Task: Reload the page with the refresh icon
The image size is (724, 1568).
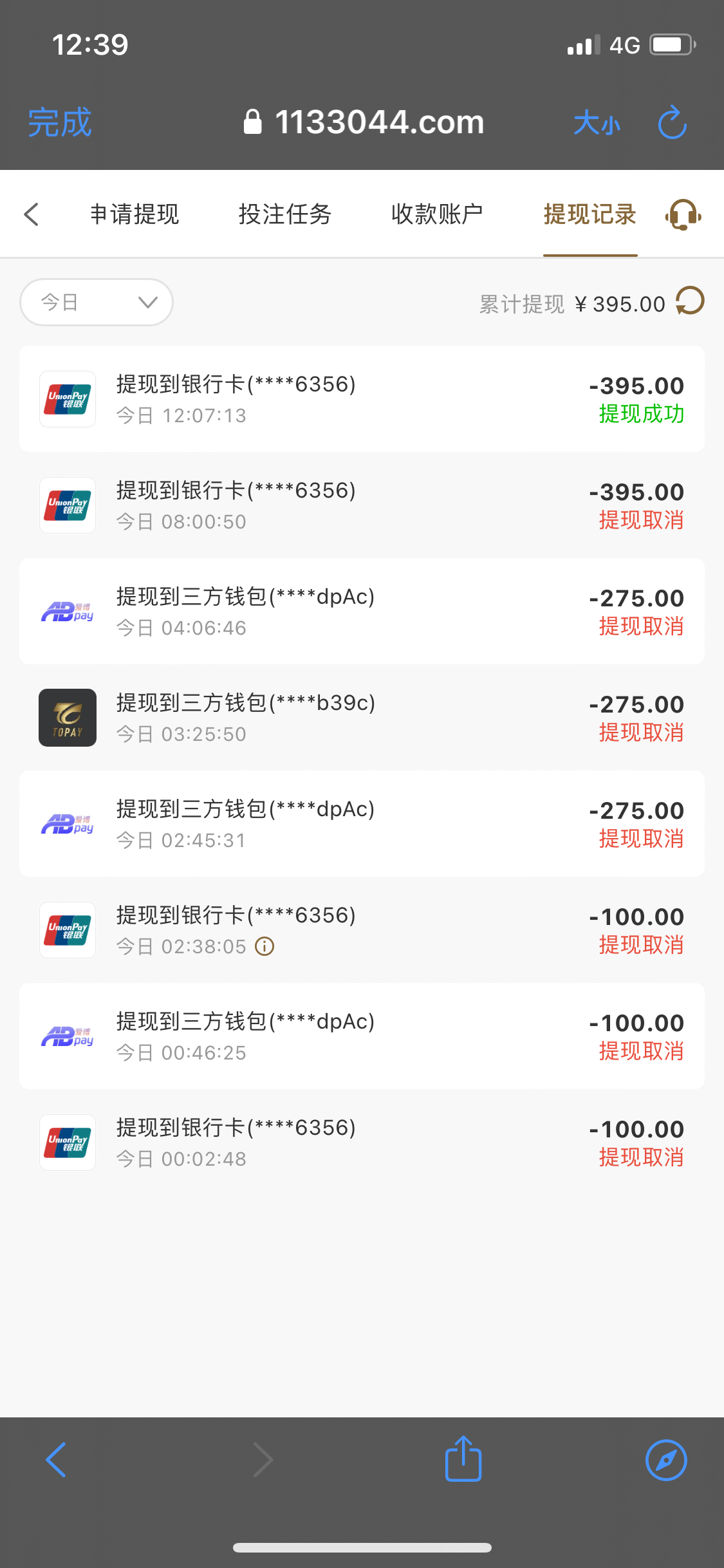Action: pos(673,122)
